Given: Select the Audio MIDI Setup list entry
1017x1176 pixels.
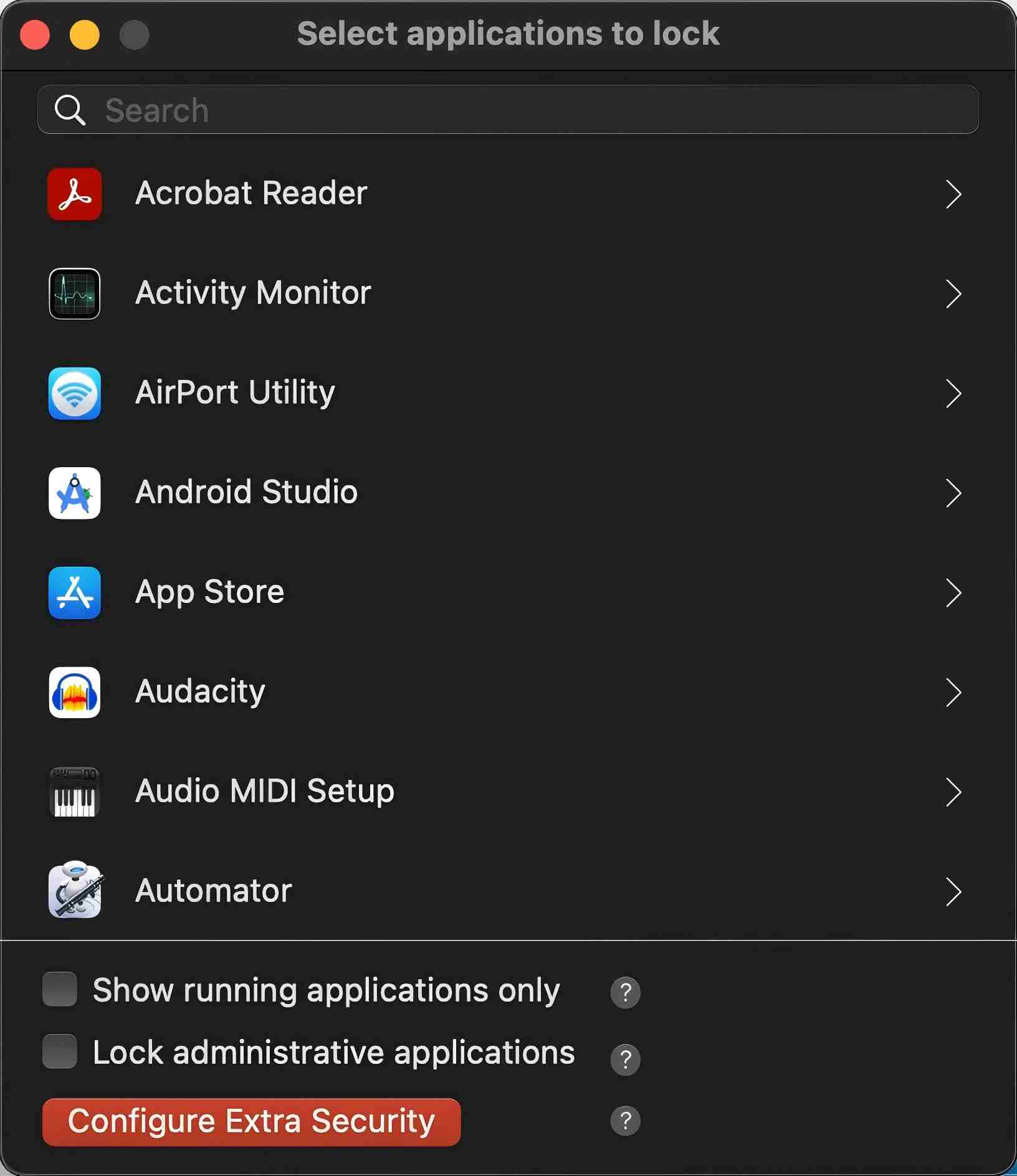Looking at the screenshot, I should click(x=436, y=792).
